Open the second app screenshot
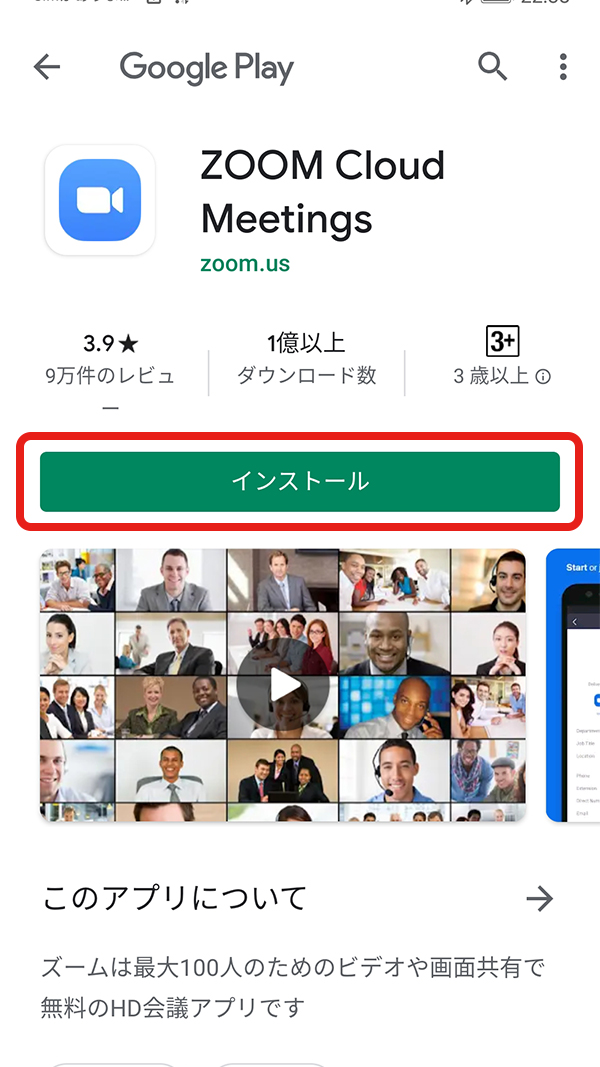The width and height of the screenshot is (600, 1067). click(x=575, y=685)
